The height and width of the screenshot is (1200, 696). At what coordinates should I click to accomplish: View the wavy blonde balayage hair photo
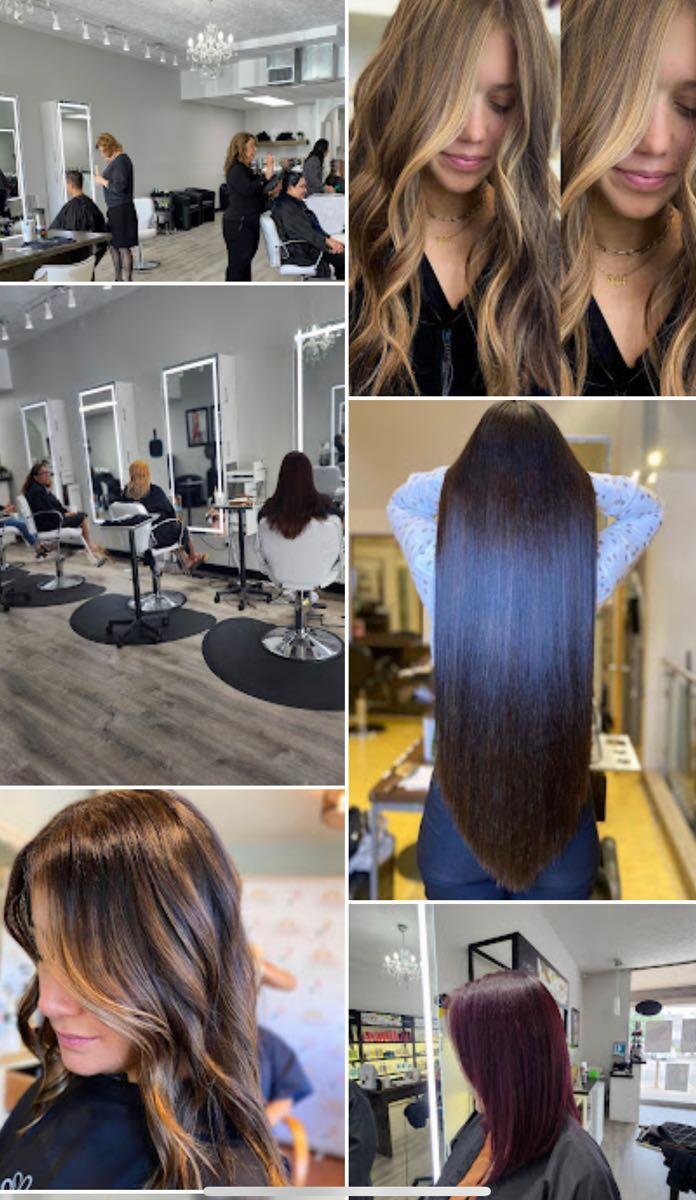point(522,198)
